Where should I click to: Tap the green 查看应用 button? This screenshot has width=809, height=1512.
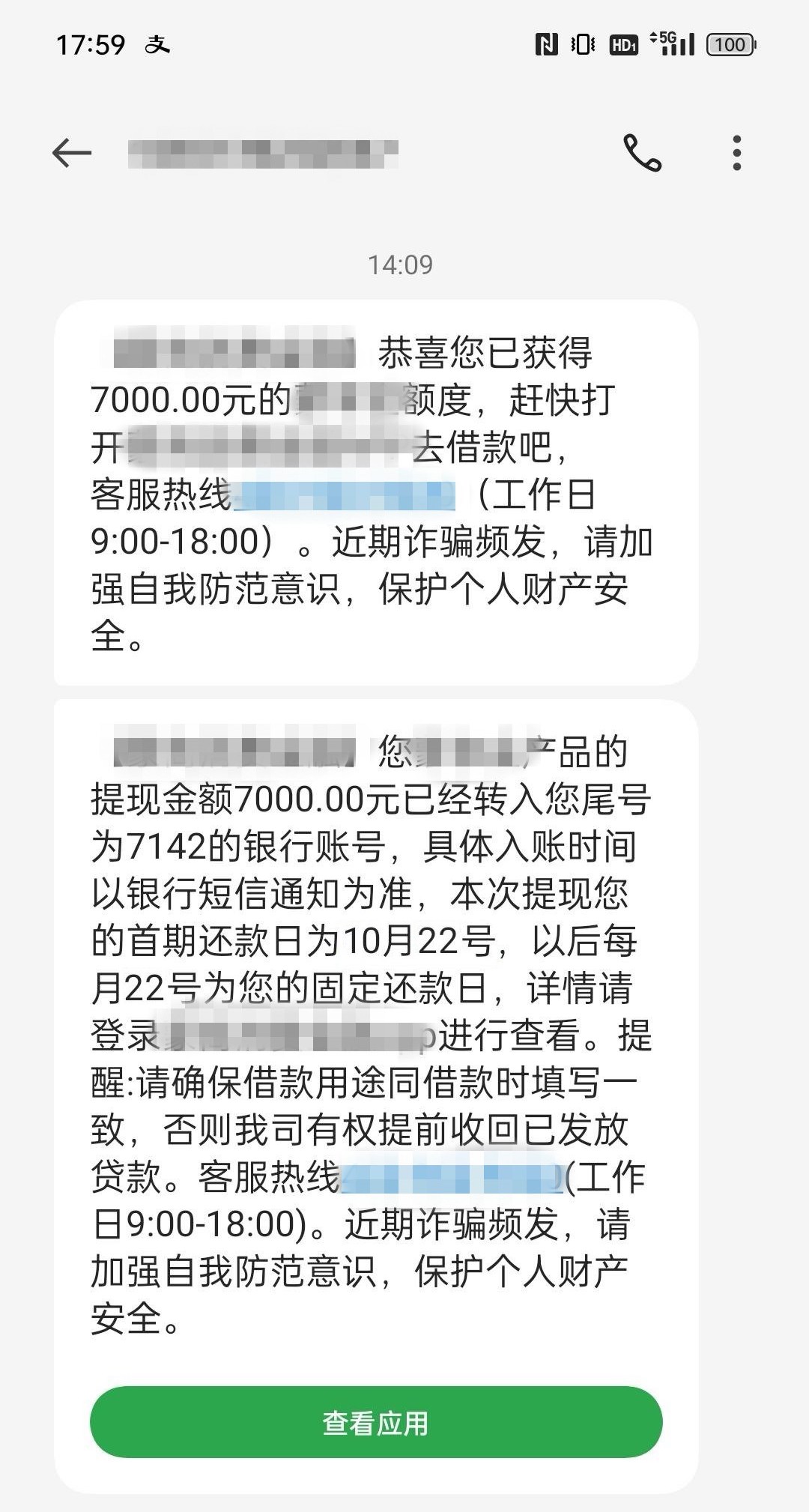tap(376, 1422)
